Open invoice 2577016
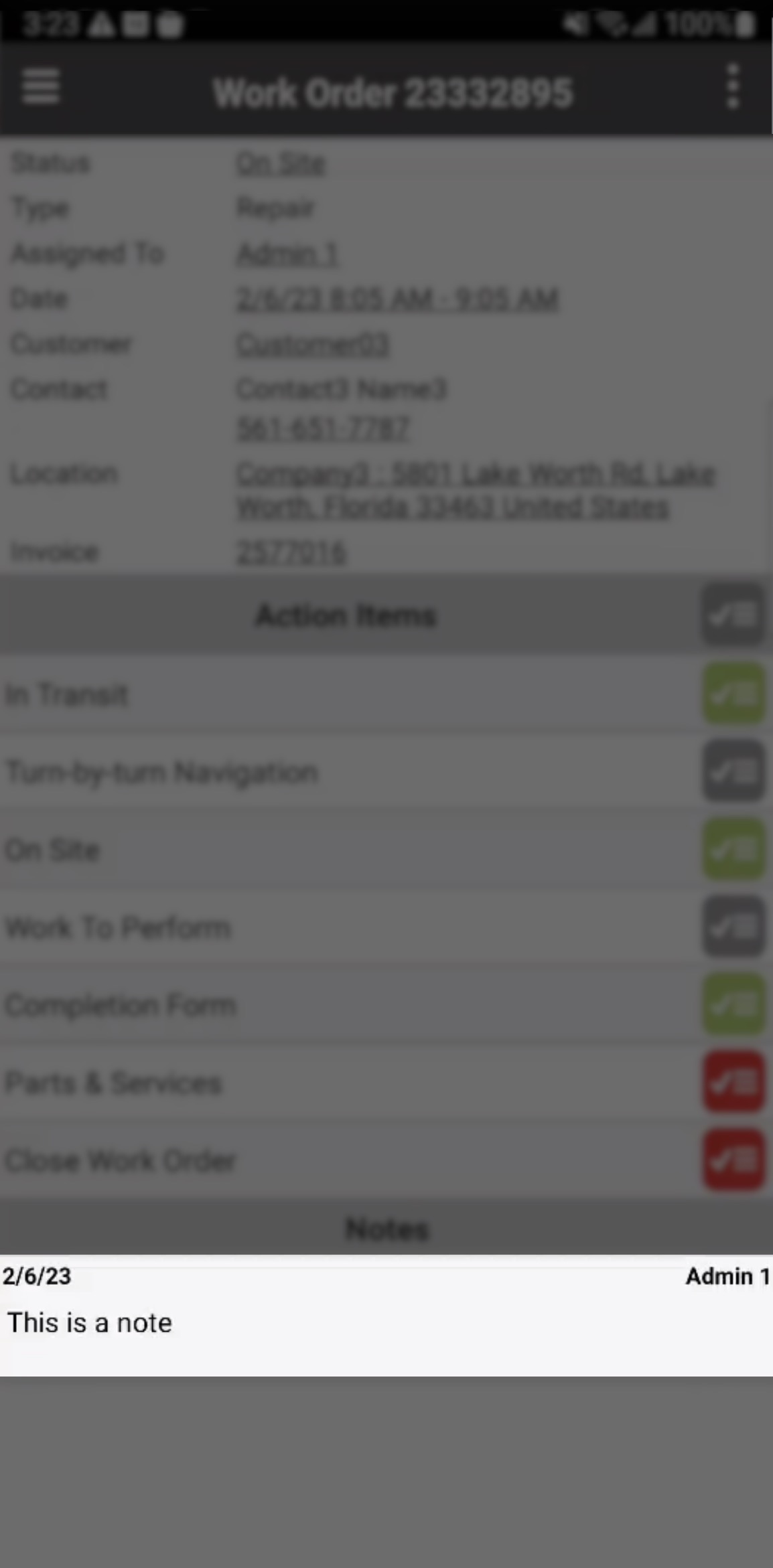This screenshot has width=773, height=1568. (291, 553)
